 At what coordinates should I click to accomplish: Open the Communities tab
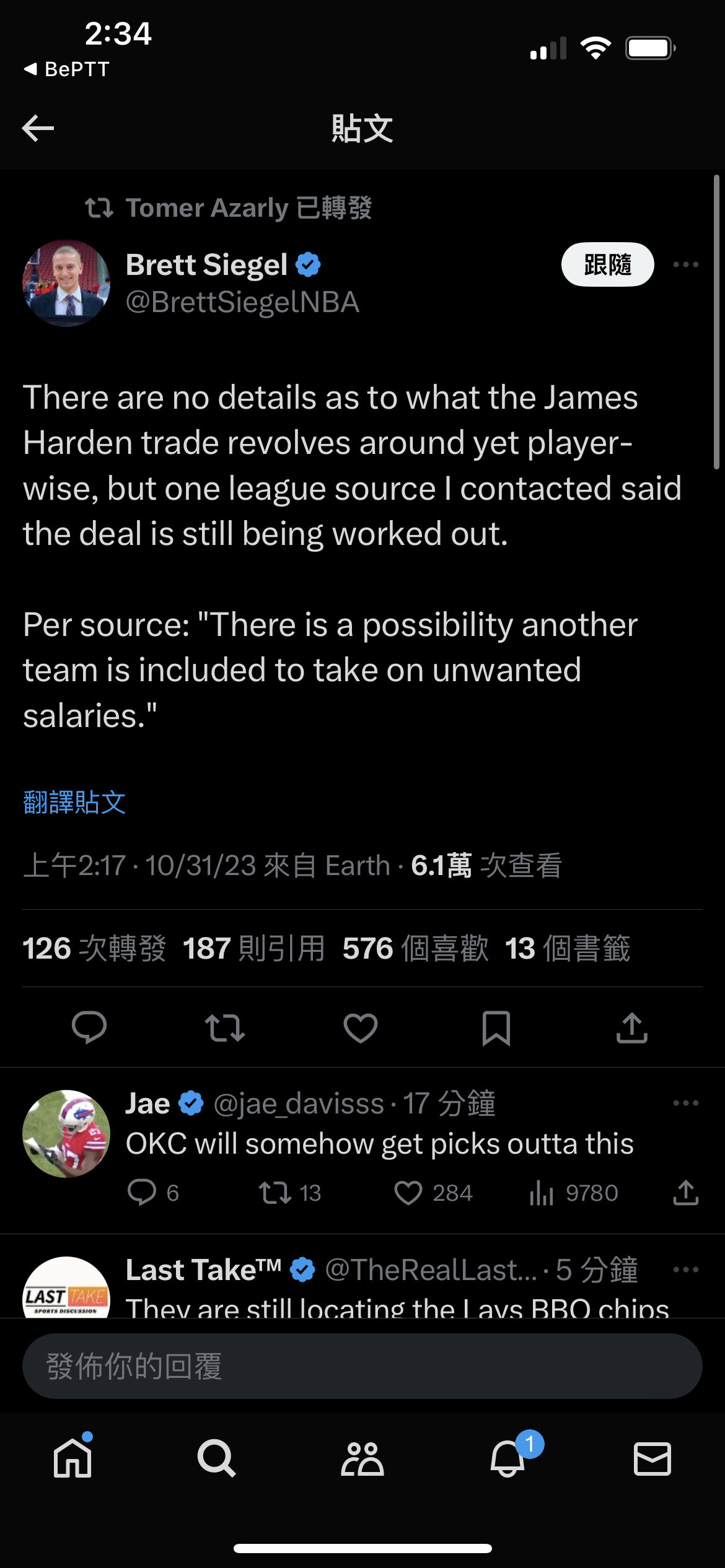click(x=362, y=1459)
